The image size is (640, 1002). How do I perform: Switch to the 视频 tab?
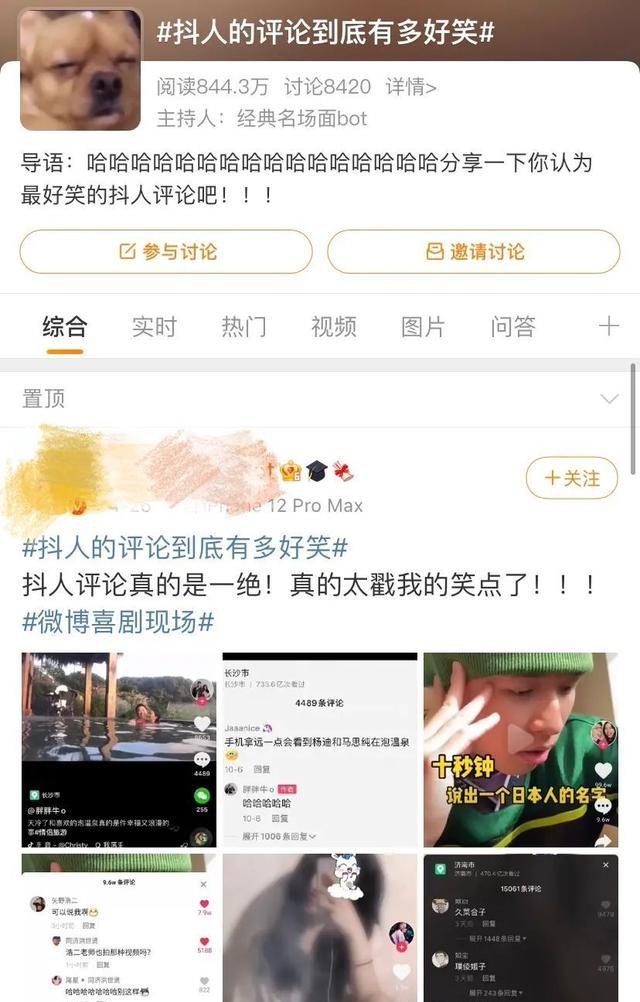(333, 326)
